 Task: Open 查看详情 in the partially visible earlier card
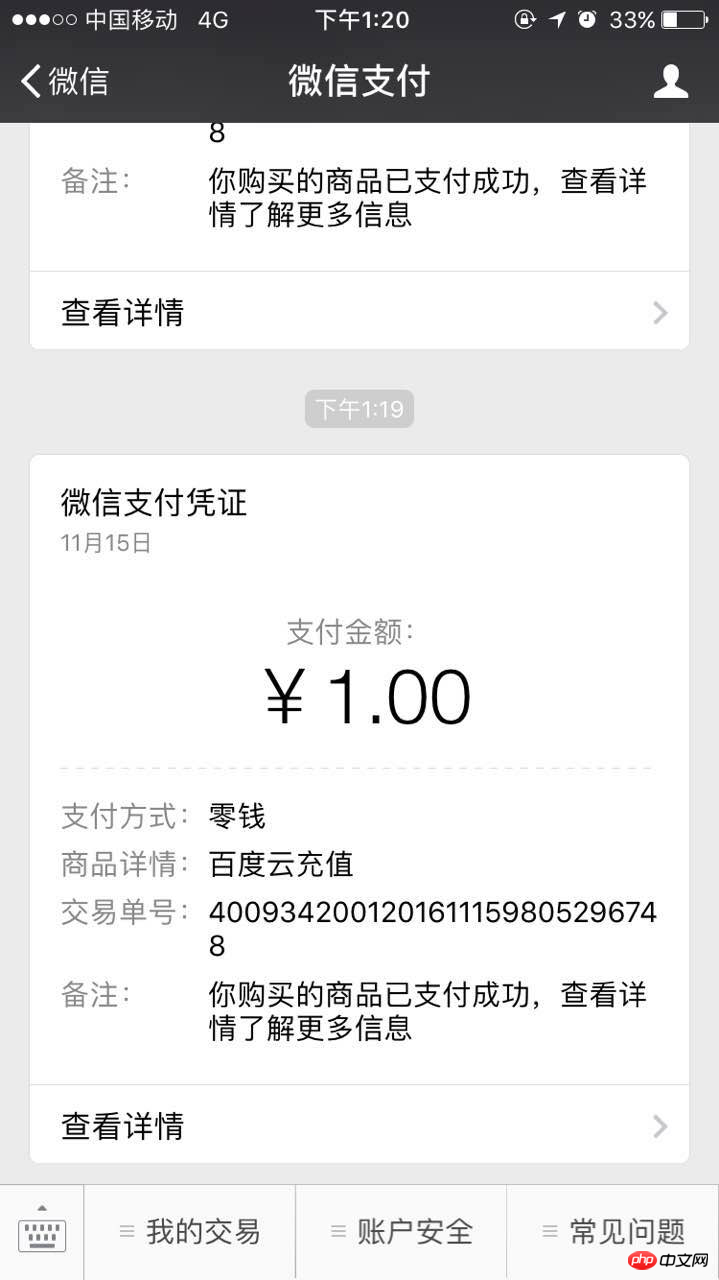point(359,312)
